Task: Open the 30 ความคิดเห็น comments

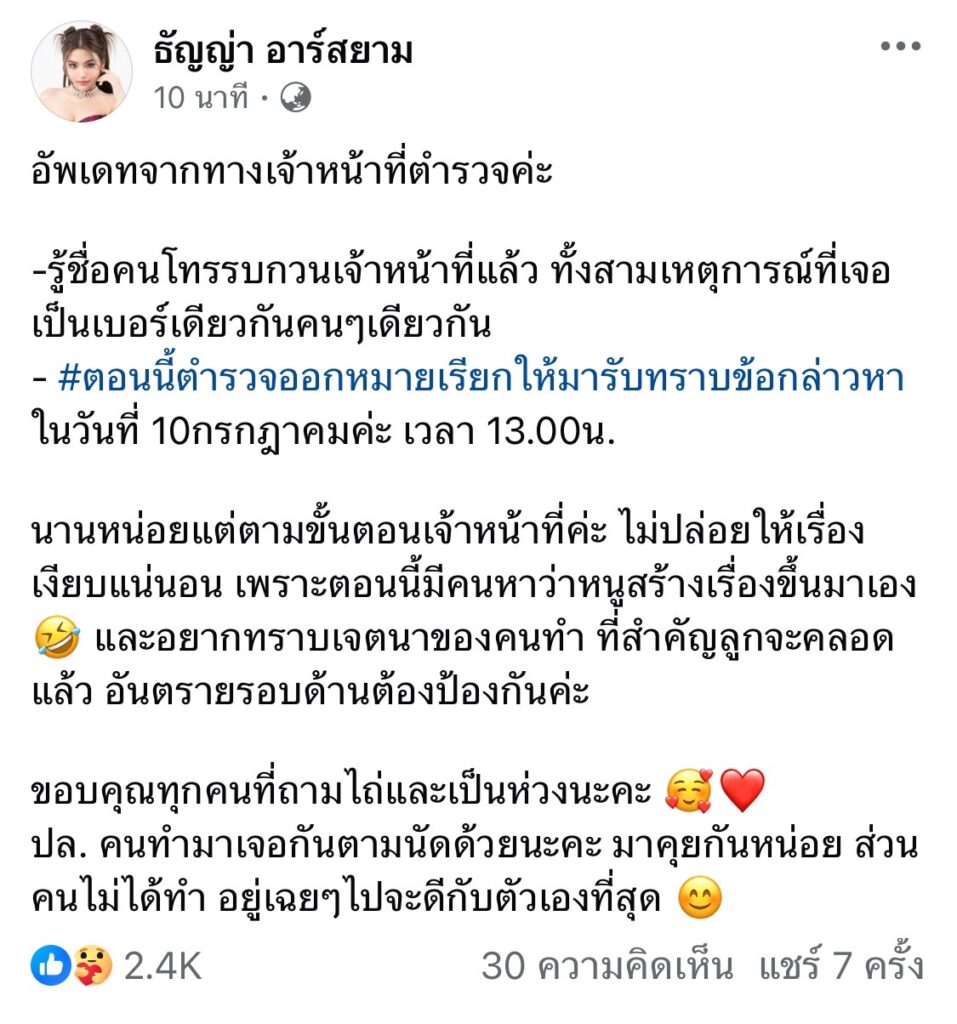Action: [x=607, y=966]
